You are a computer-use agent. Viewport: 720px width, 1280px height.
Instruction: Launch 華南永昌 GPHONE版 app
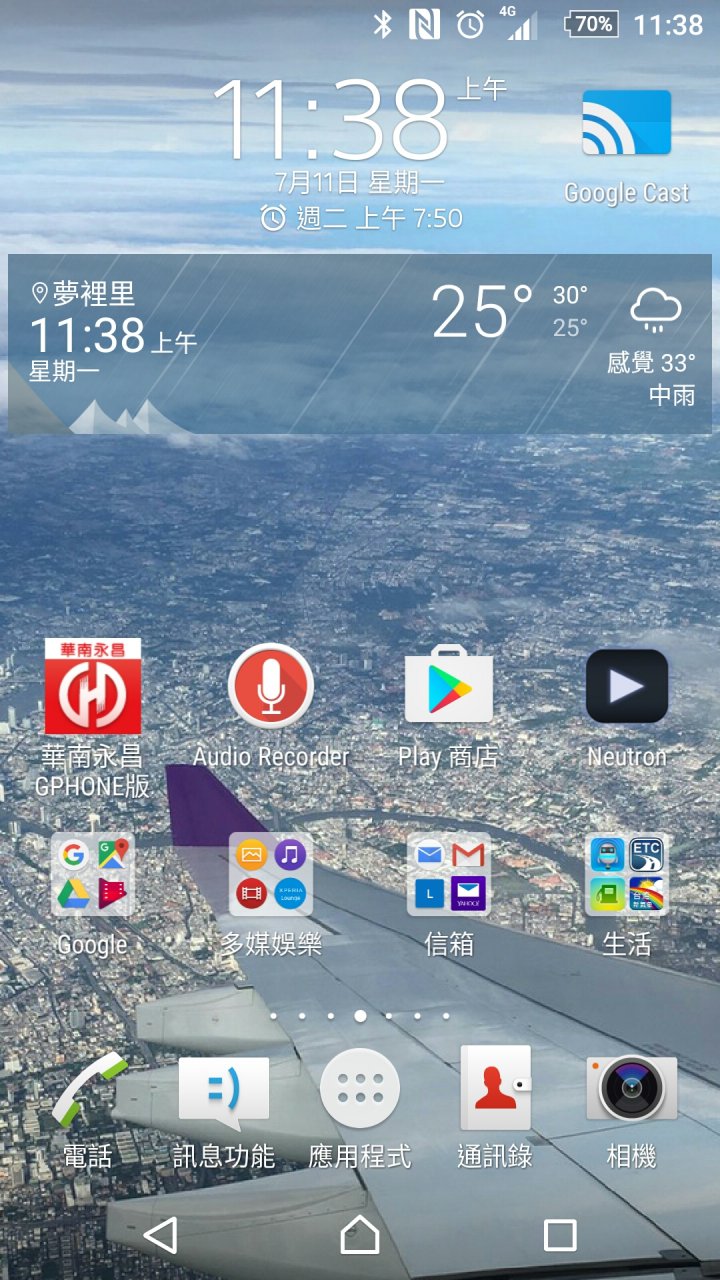coord(93,690)
